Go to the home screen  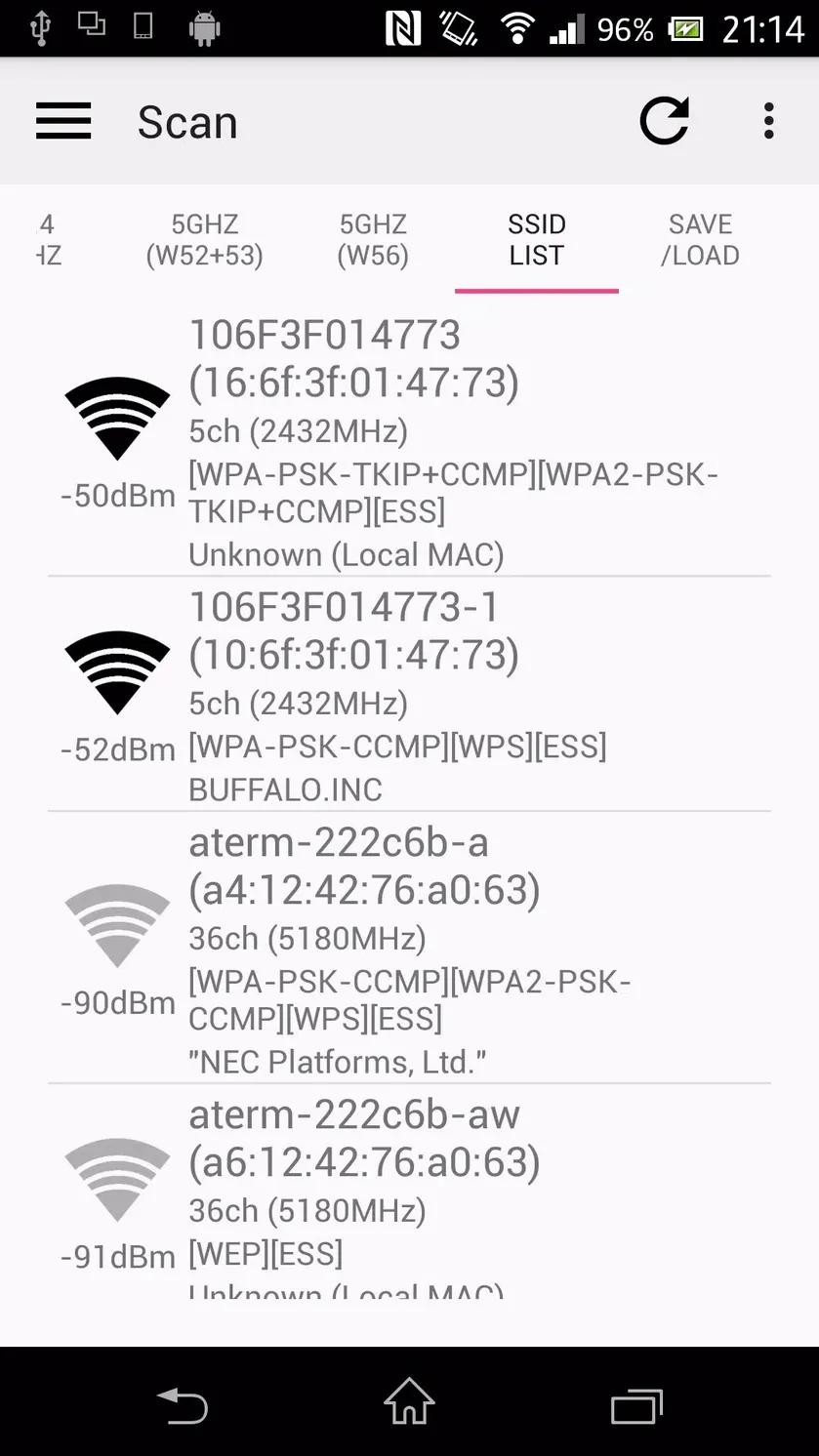tap(409, 1402)
